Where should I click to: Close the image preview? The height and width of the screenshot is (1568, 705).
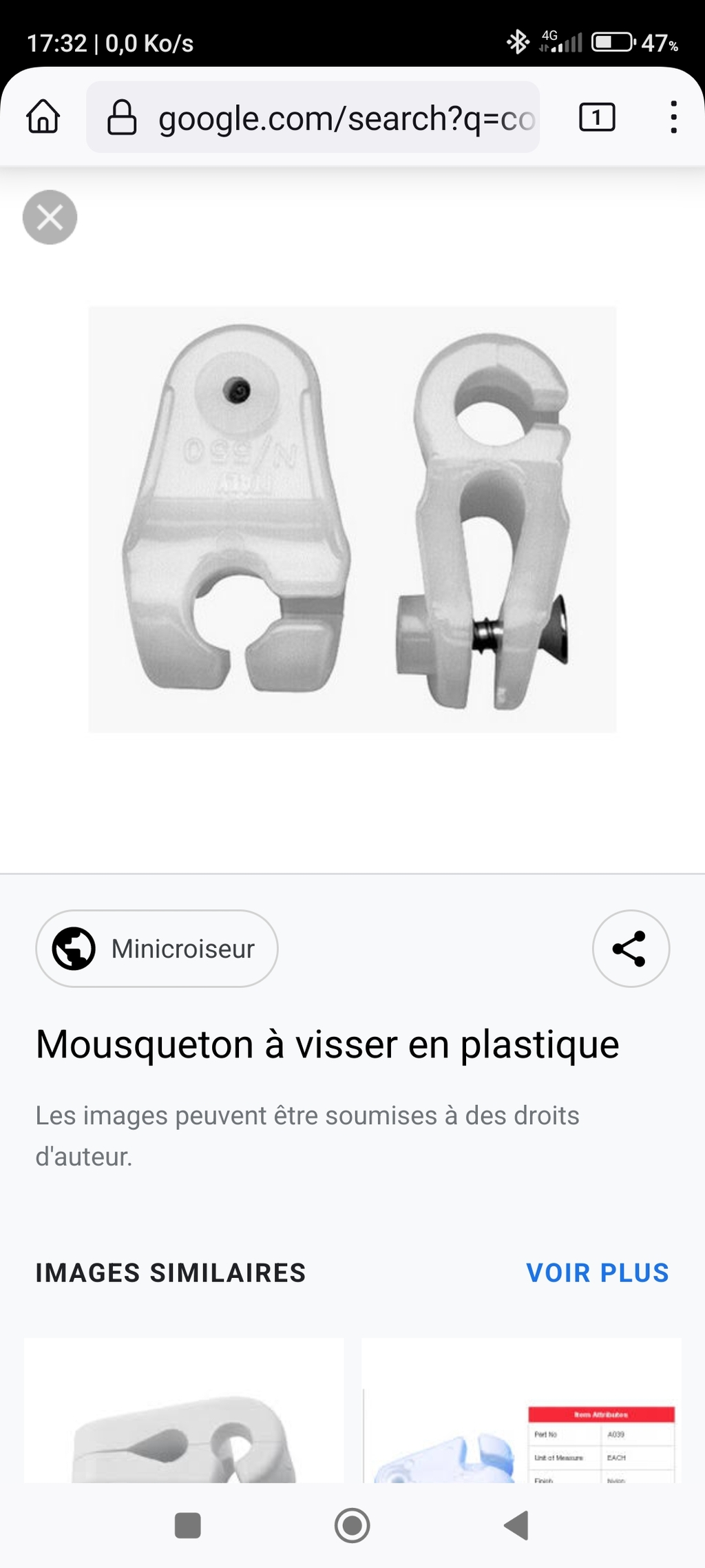pos(50,218)
